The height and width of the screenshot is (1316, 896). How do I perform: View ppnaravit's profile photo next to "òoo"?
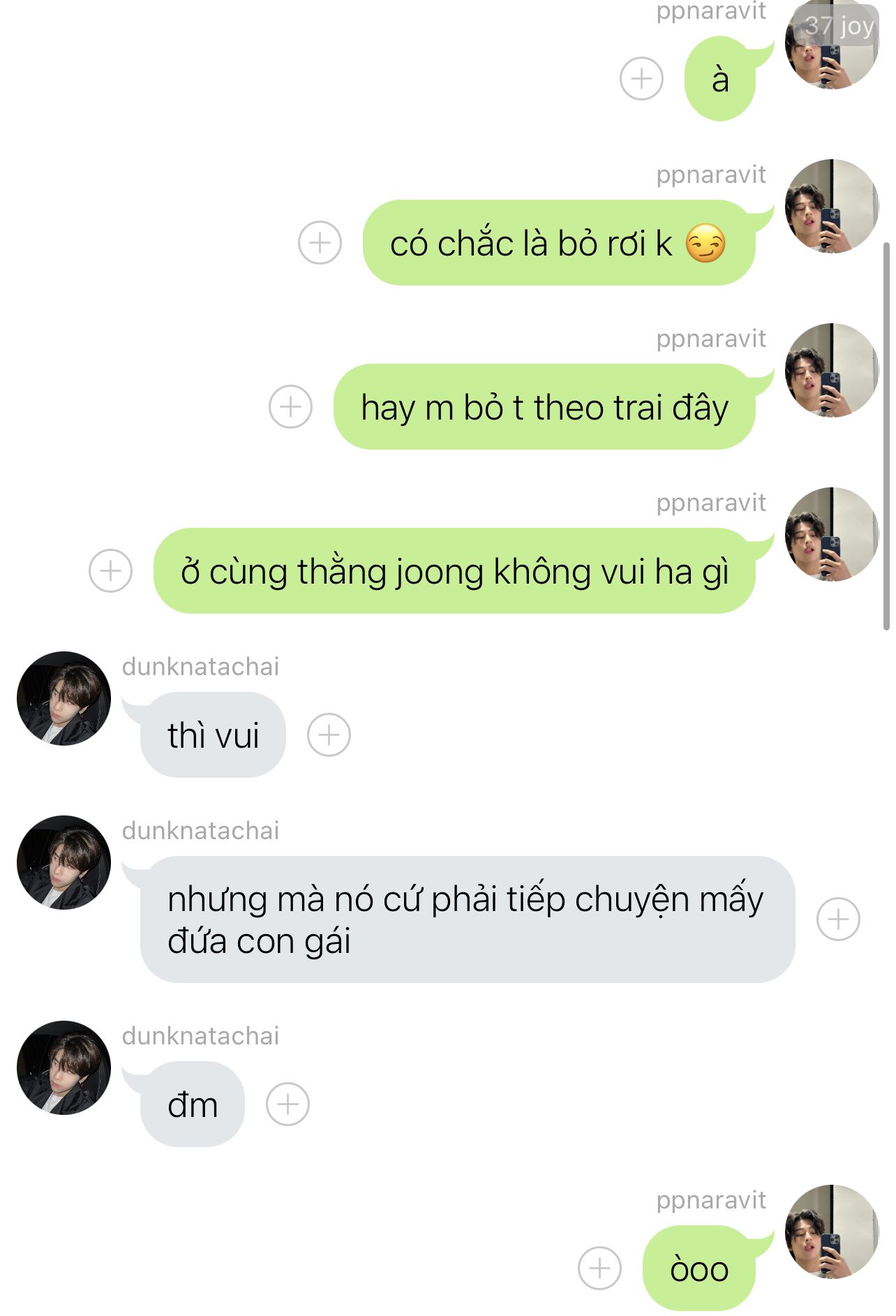pyautogui.click(x=831, y=1232)
